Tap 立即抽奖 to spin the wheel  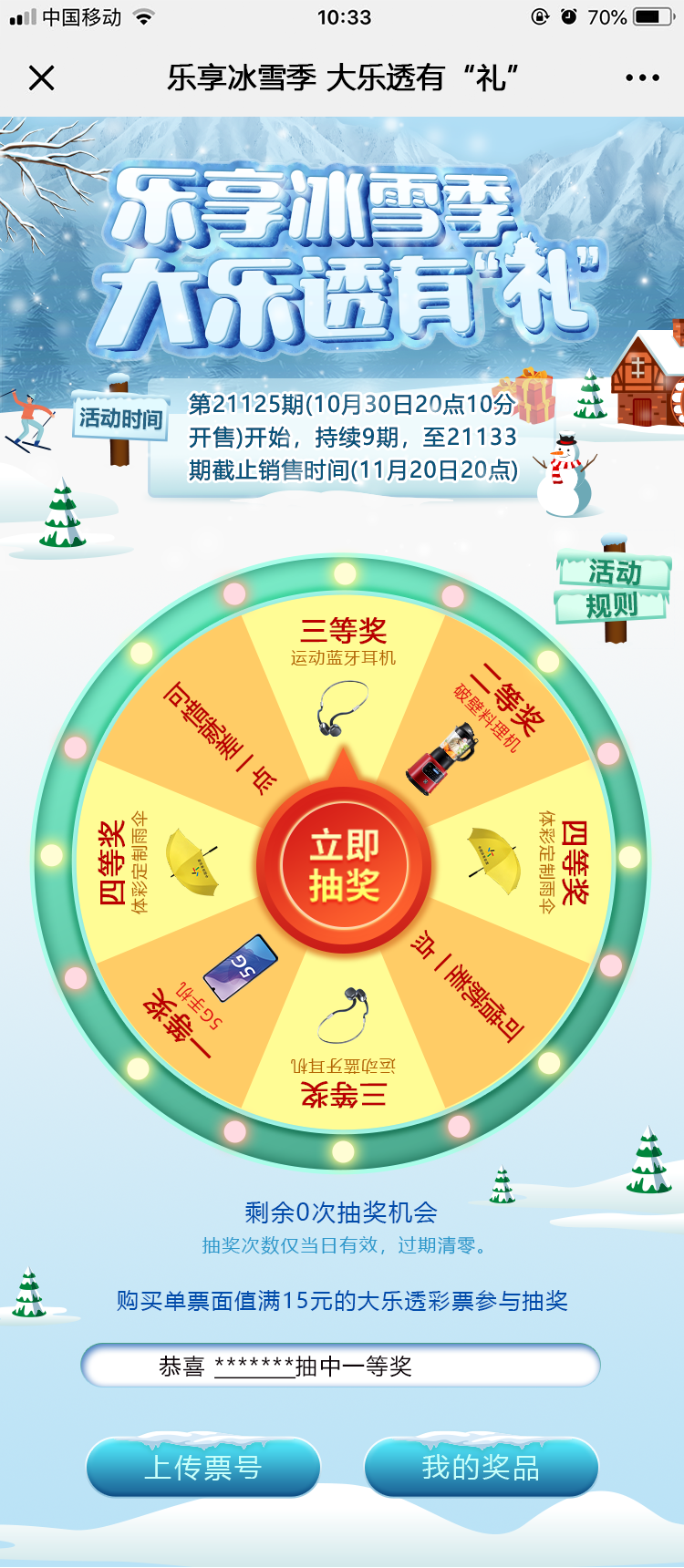[x=344, y=864]
